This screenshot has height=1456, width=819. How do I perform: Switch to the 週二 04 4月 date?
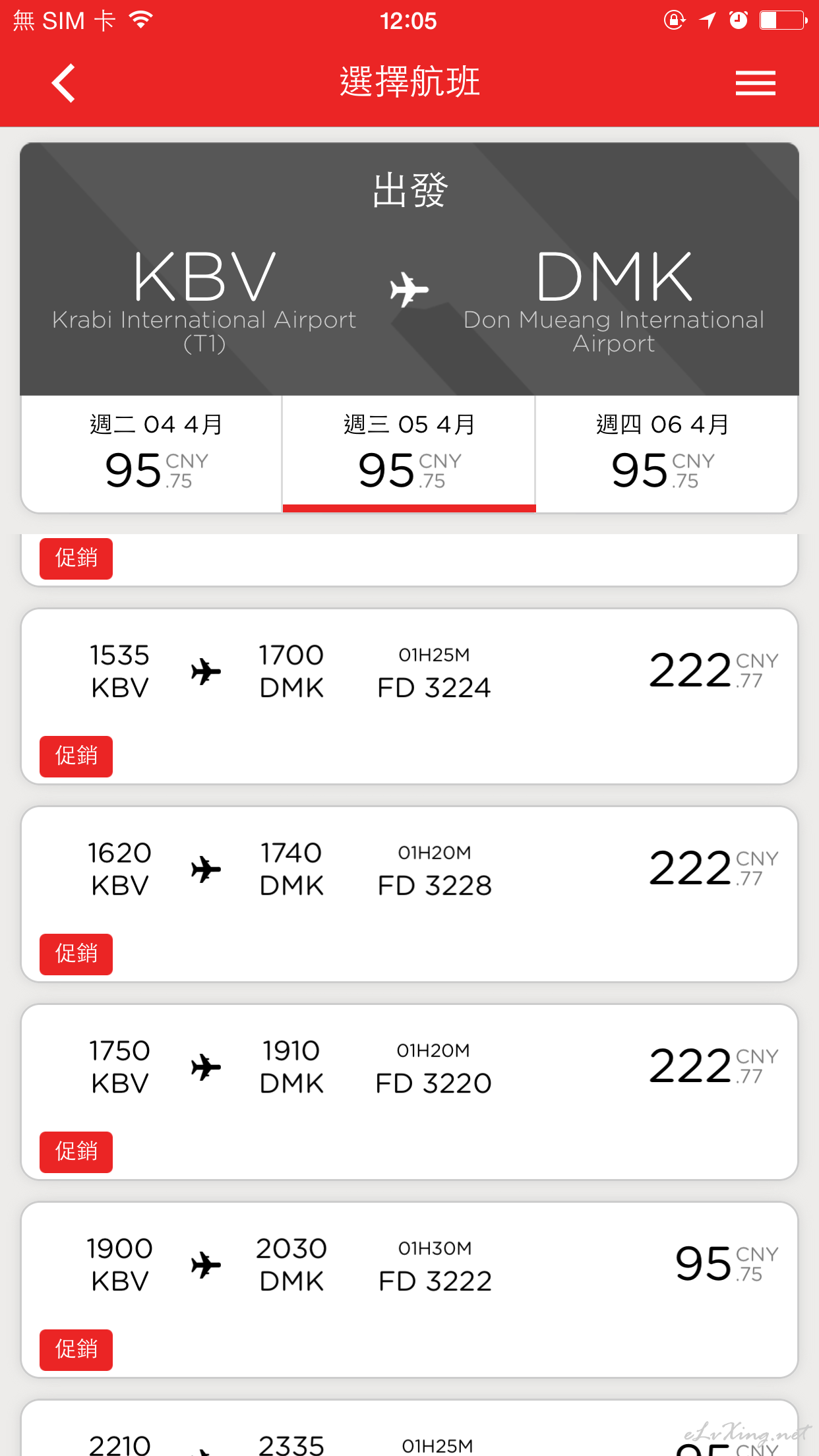click(x=152, y=454)
